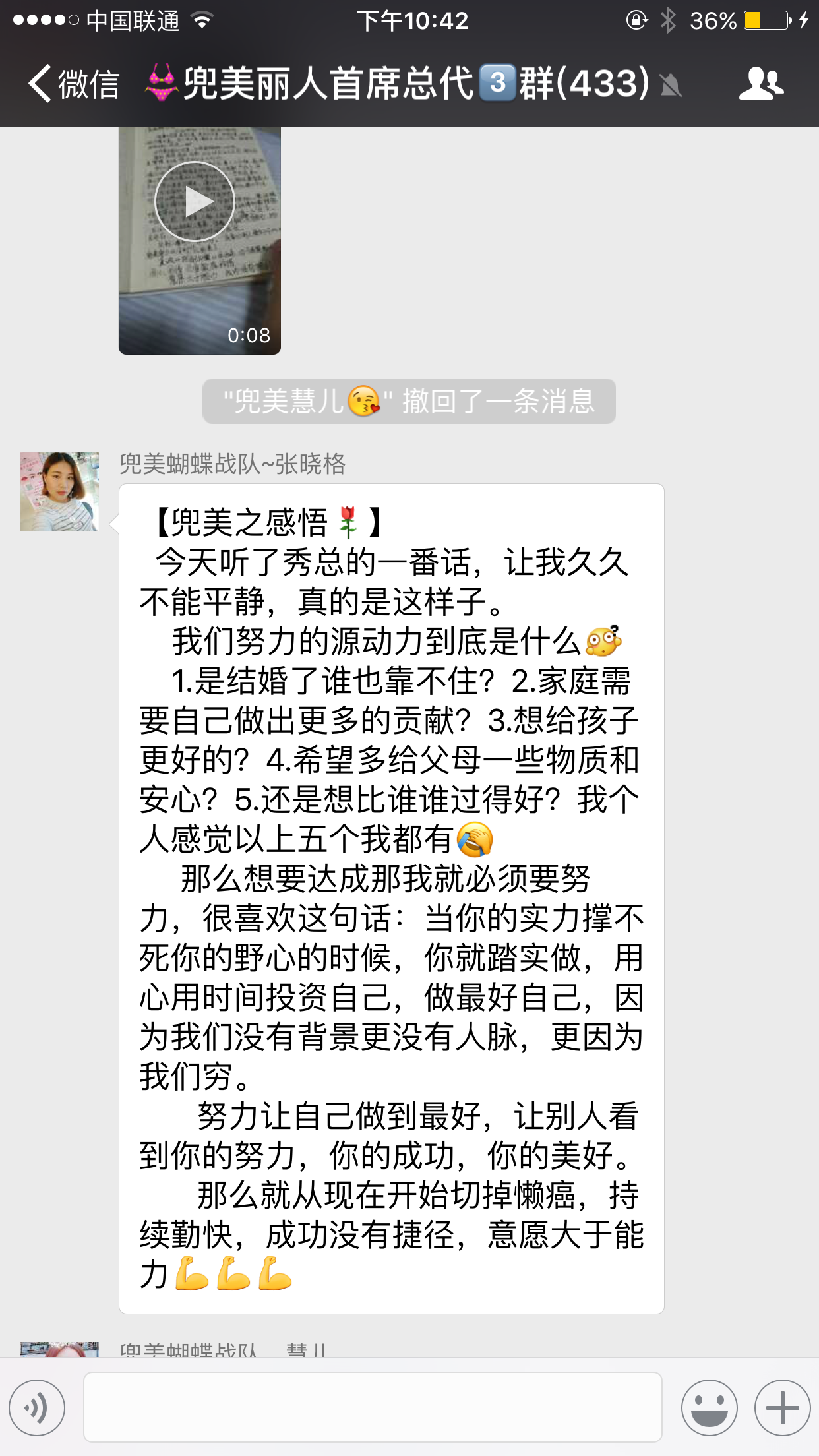Viewport: 819px width, 1456px height.
Task: Open the group members info icon
Action: click(760, 84)
